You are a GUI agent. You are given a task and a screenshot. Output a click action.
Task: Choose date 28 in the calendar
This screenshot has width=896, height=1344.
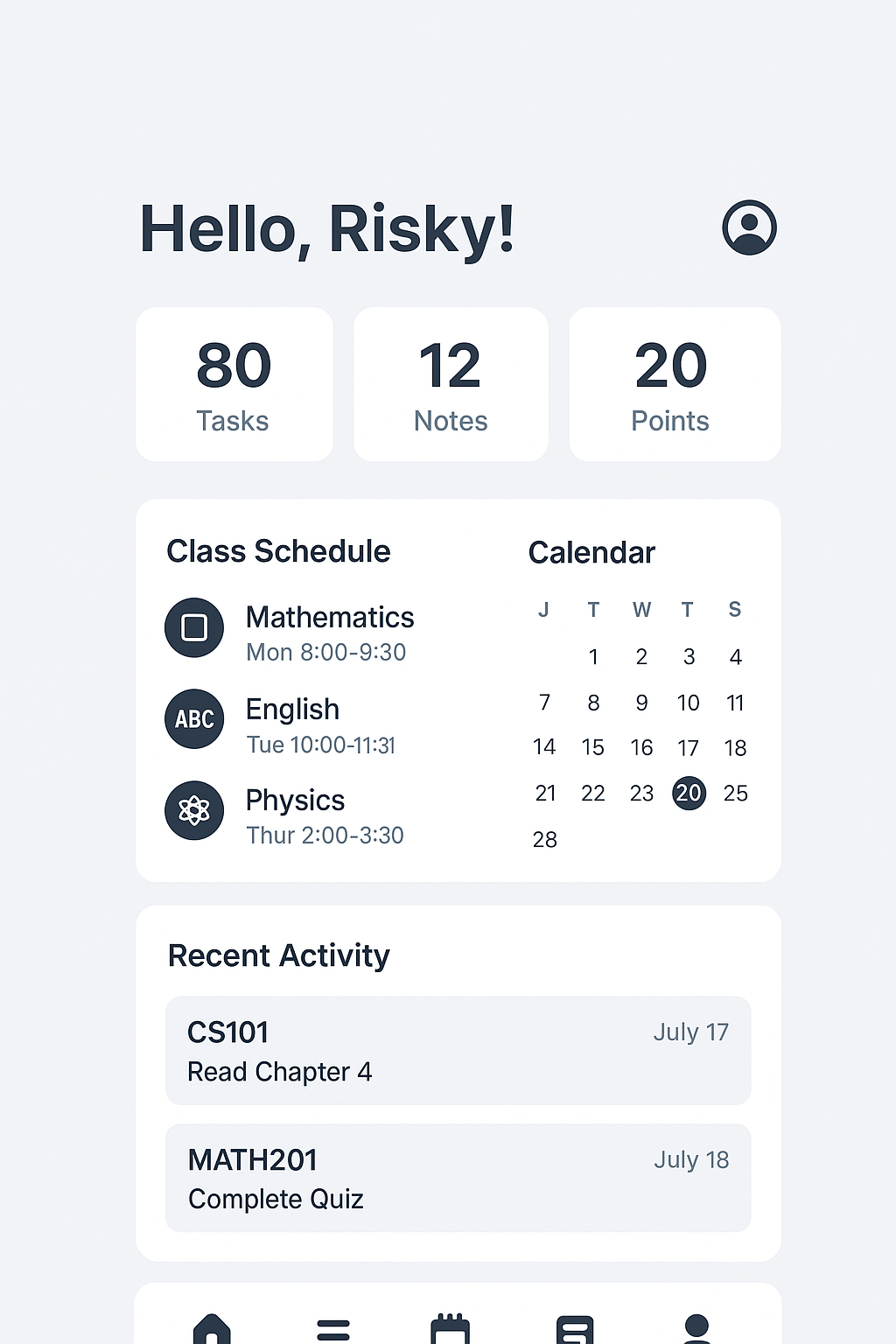[x=544, y=840]
